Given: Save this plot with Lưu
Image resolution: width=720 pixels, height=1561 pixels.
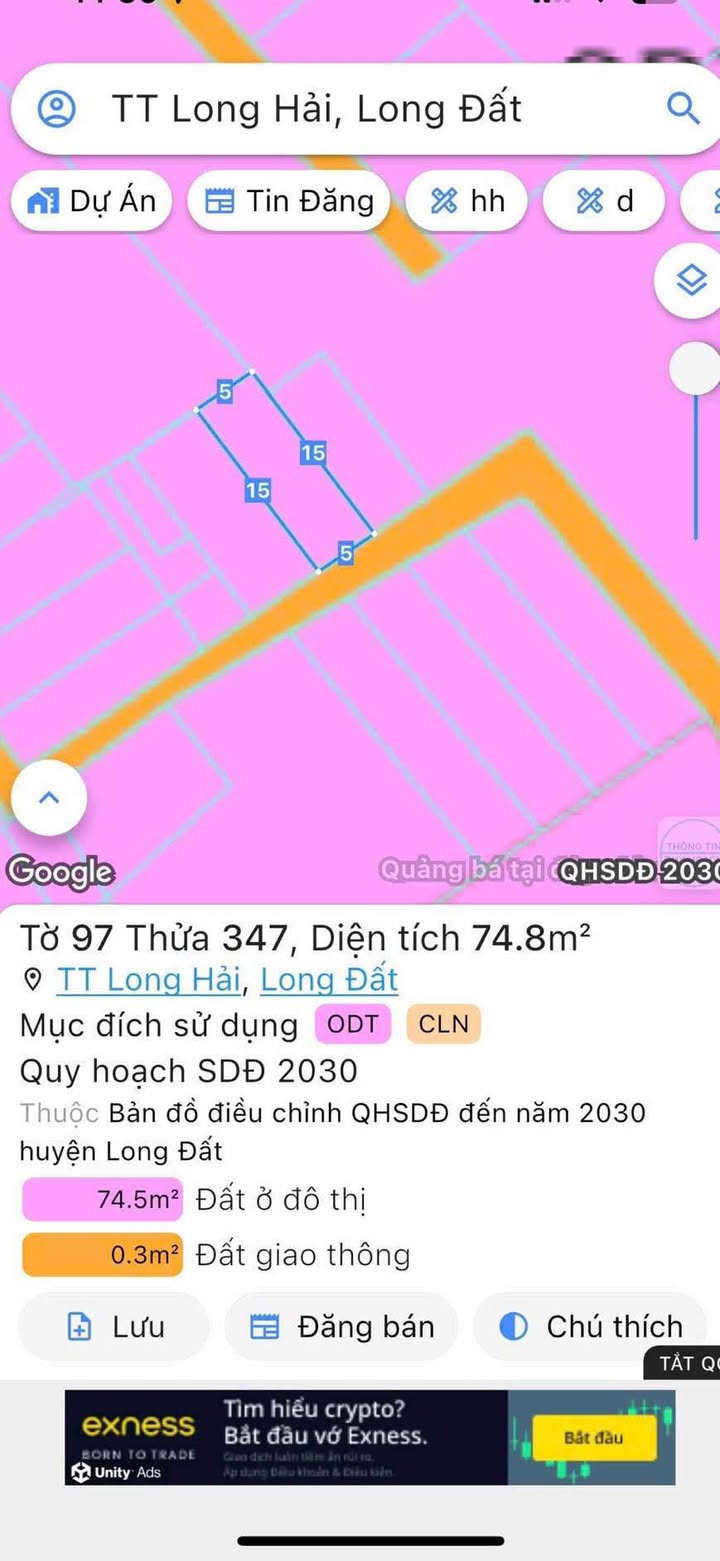Looking at the screenshot, I should click(x=114, y=1327).
